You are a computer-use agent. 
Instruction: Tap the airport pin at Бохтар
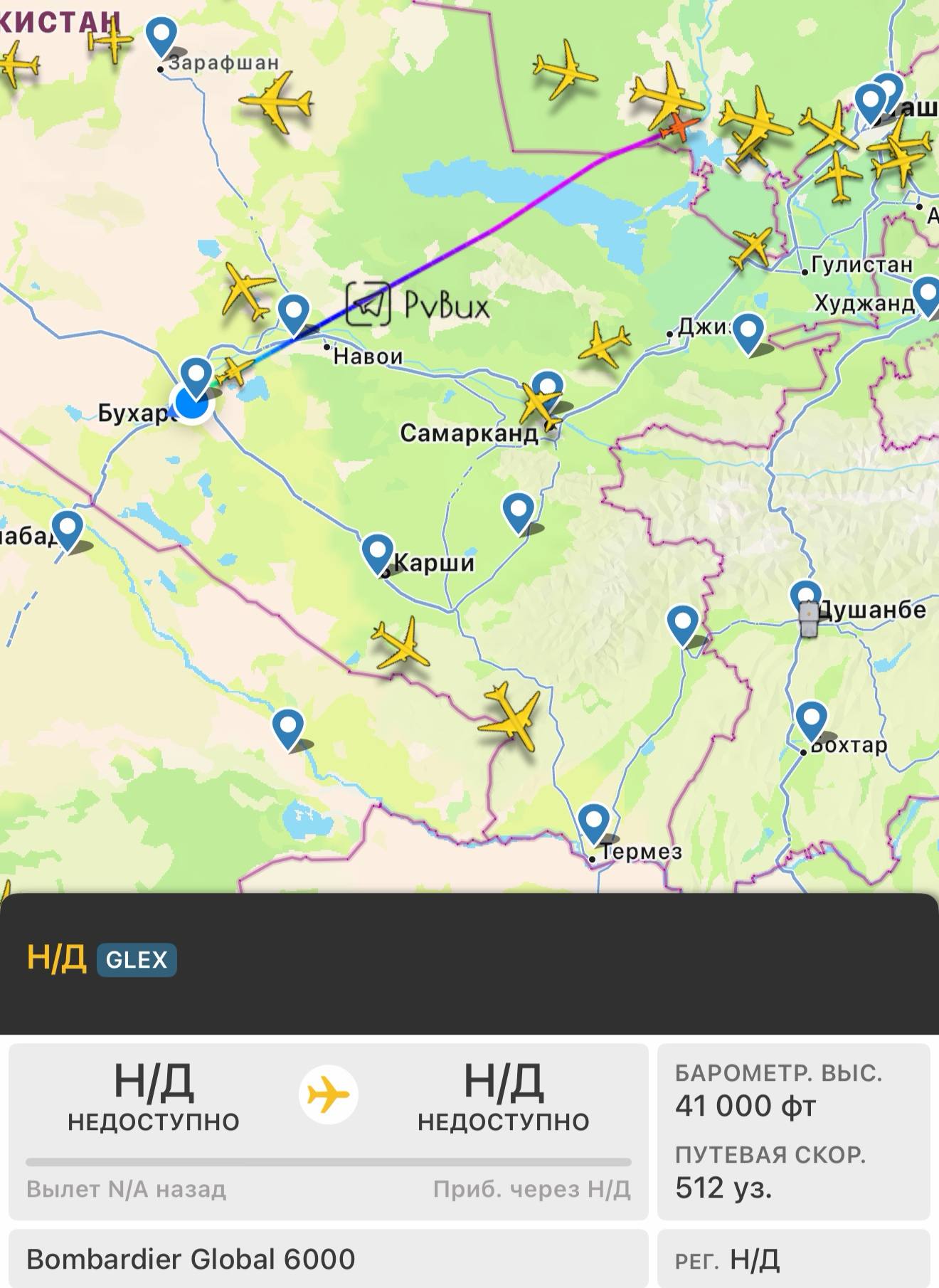tap(811, 719)
